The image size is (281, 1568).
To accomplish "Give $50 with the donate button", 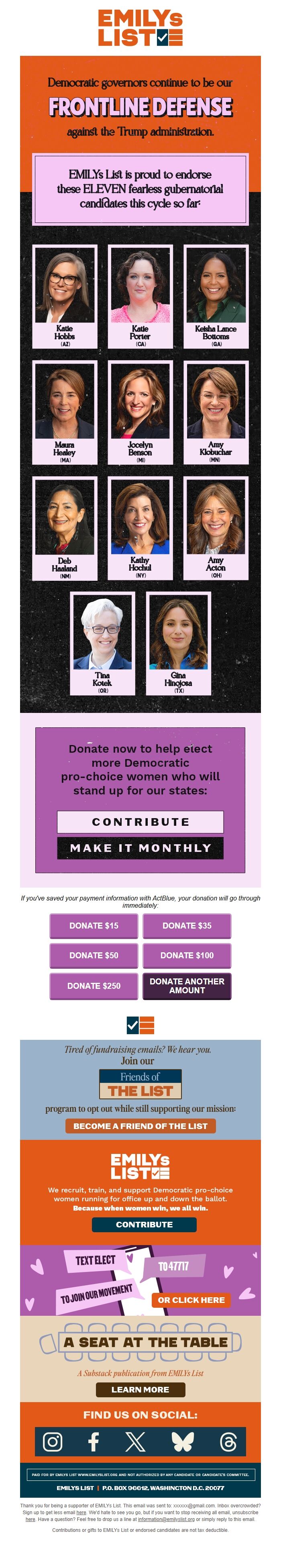I will 94,955.
